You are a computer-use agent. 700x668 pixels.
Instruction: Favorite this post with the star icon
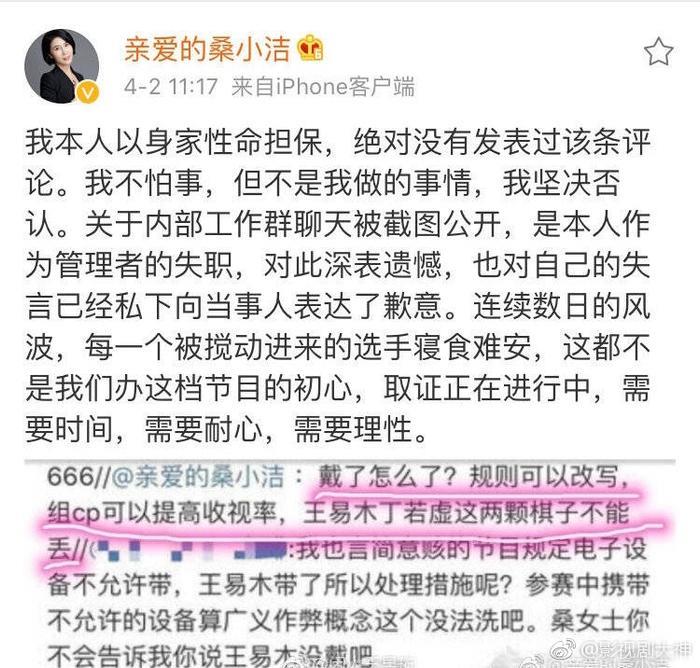658,52
